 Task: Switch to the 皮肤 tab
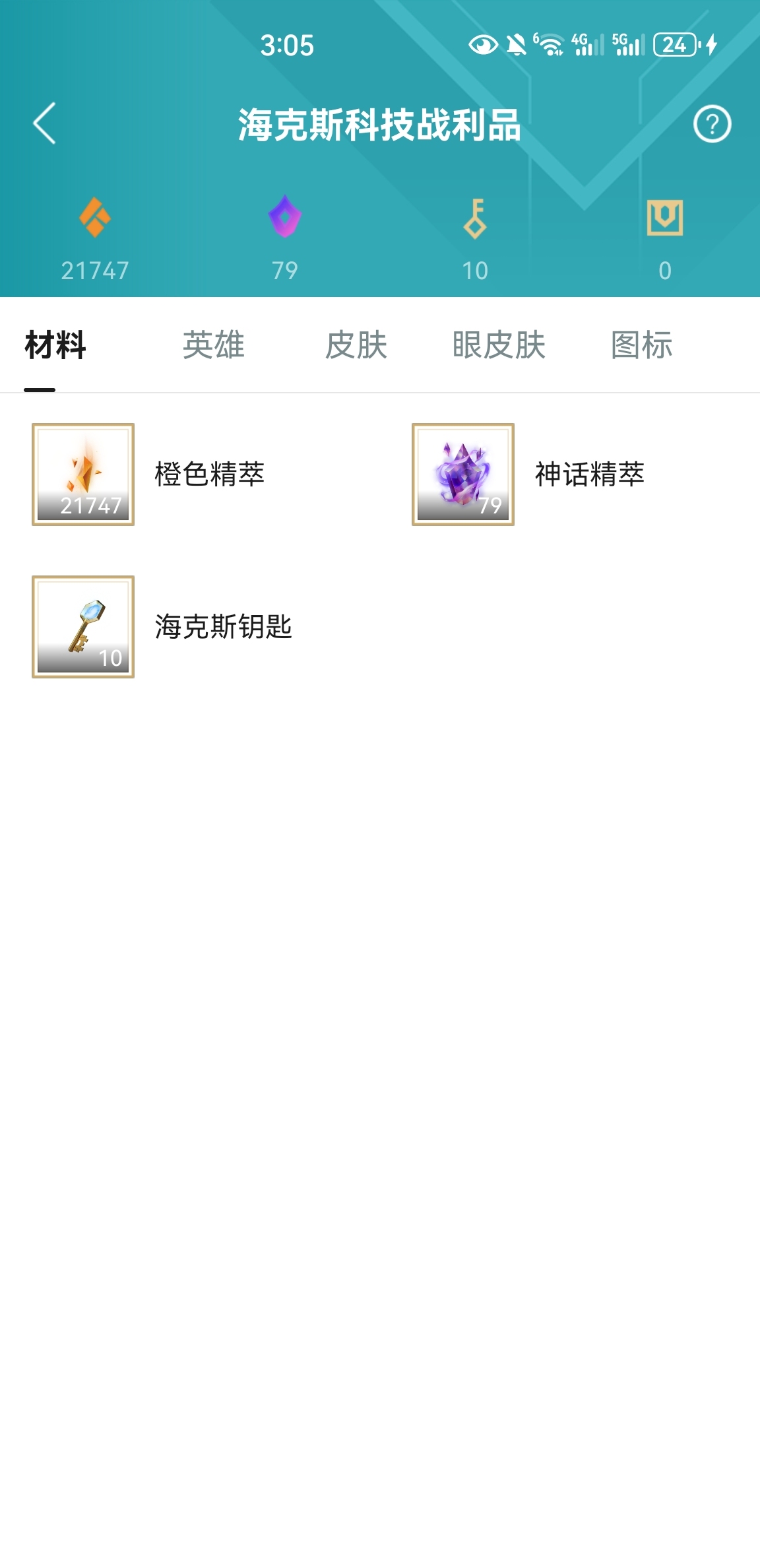pyautogui.click(x=356, y=345)
